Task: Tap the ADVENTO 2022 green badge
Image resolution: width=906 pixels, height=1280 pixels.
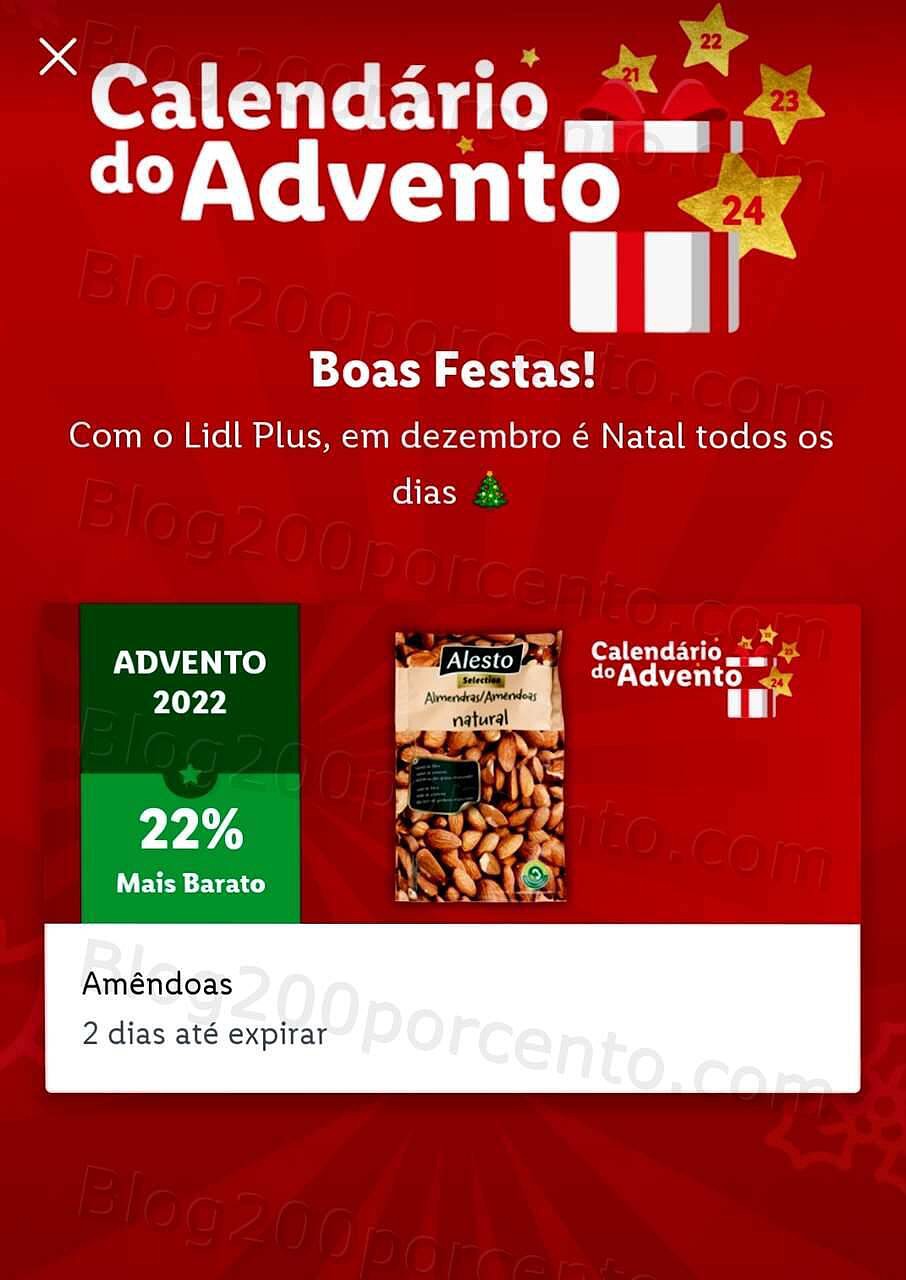Action: point(189,681)
